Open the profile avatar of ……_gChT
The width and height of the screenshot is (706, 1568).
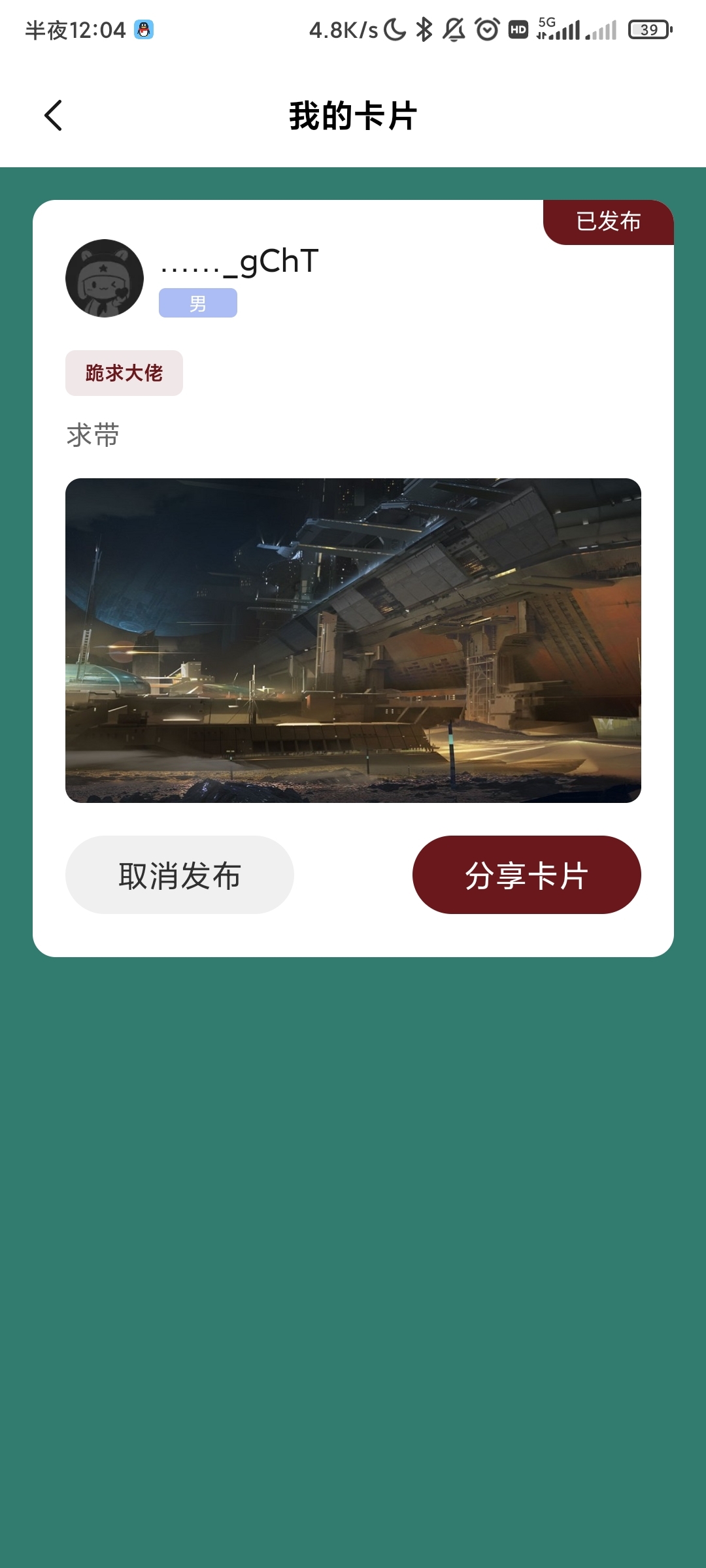105,278
